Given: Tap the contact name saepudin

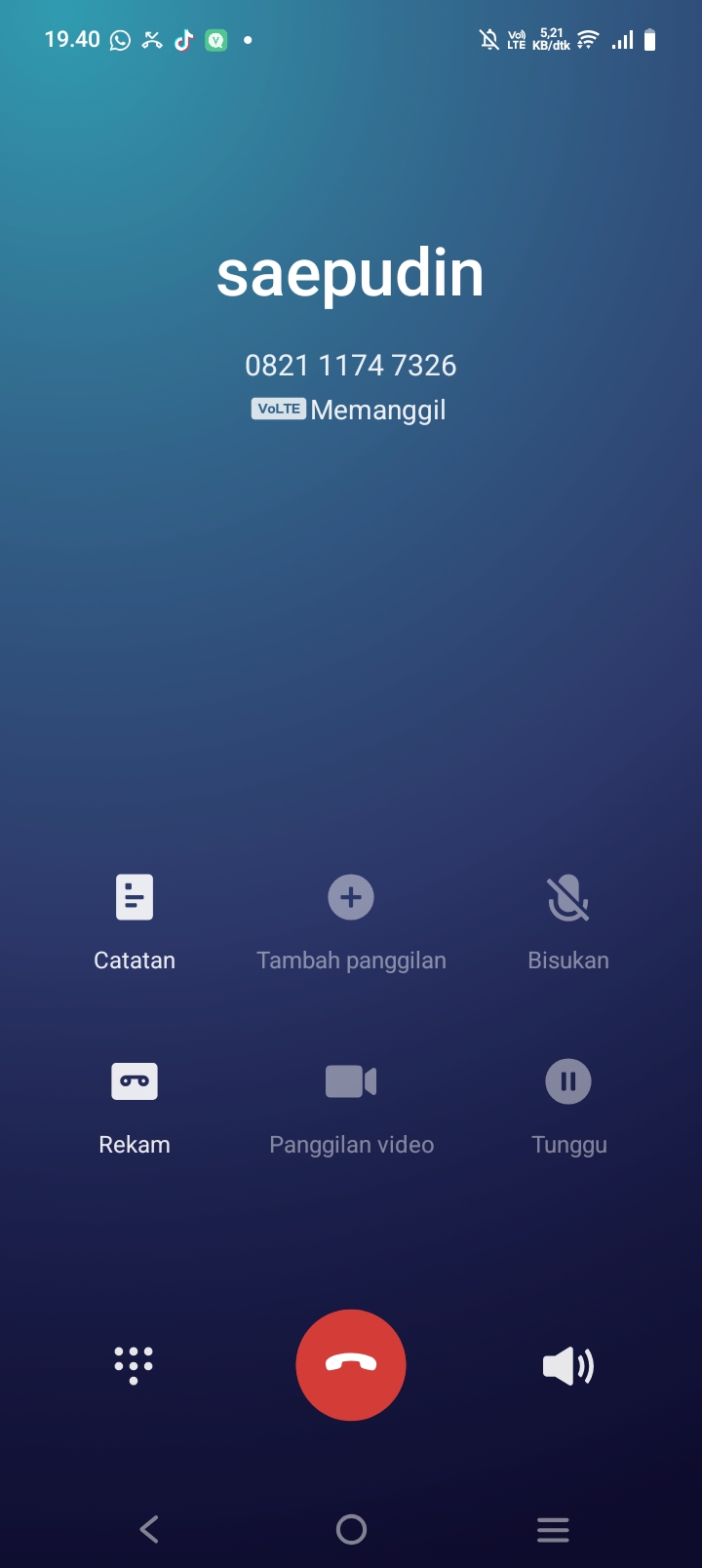Looking at the screenshot, I should [x=351, y=273].
